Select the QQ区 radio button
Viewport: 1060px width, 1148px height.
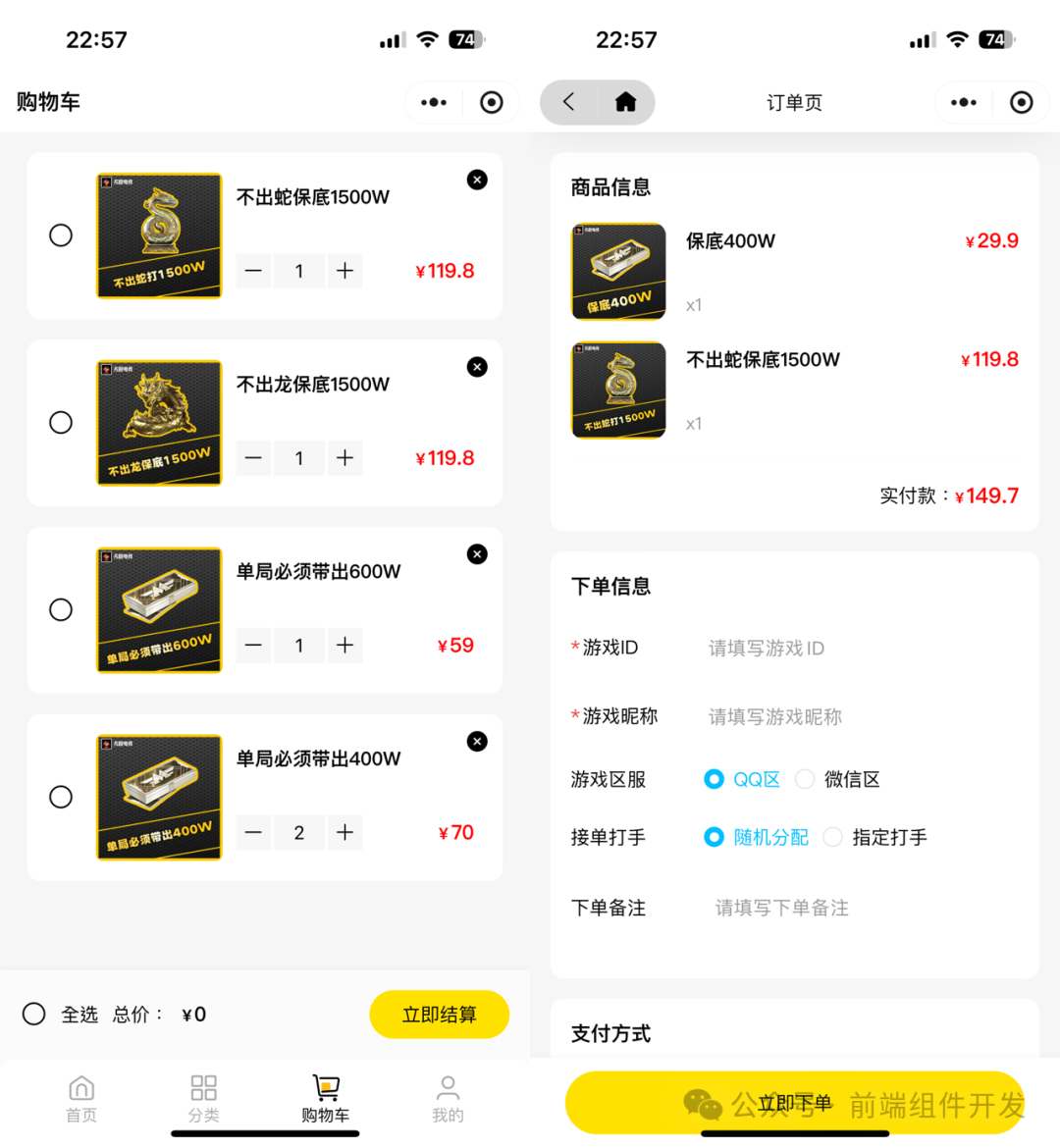click(714, 779)
